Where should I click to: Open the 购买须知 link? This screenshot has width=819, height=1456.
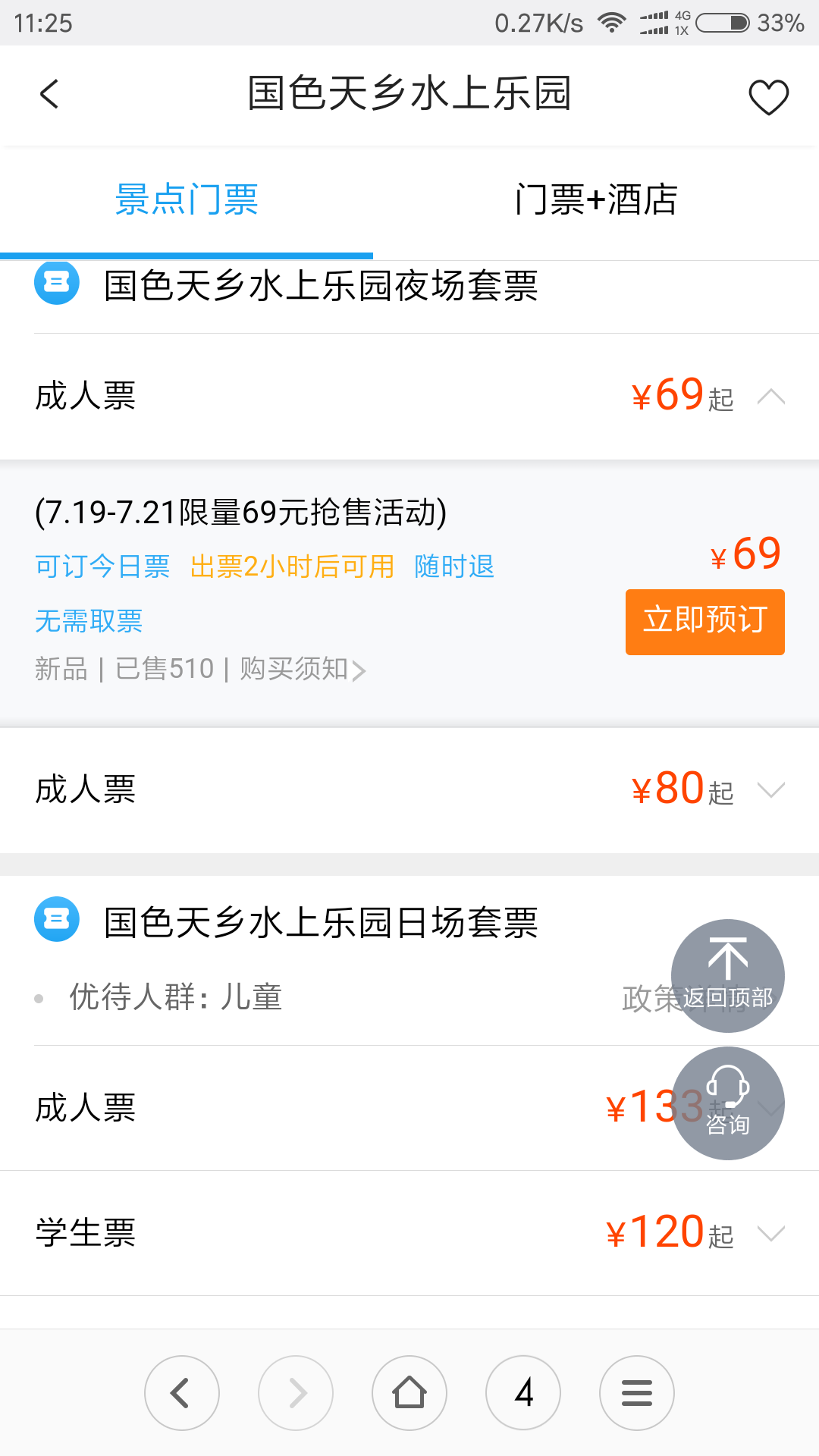click(303, 669)
